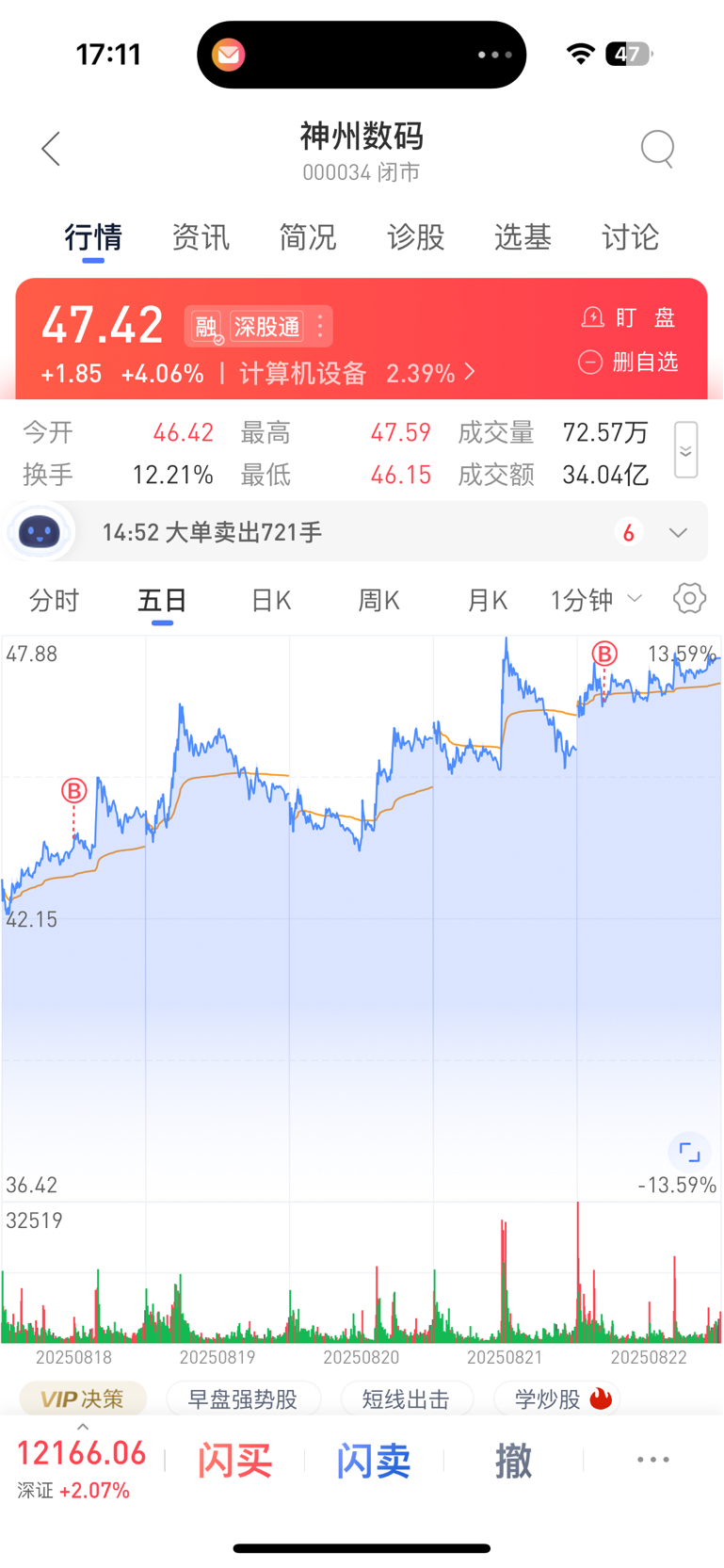Open the 讨论 tab

tap(630, 237)
